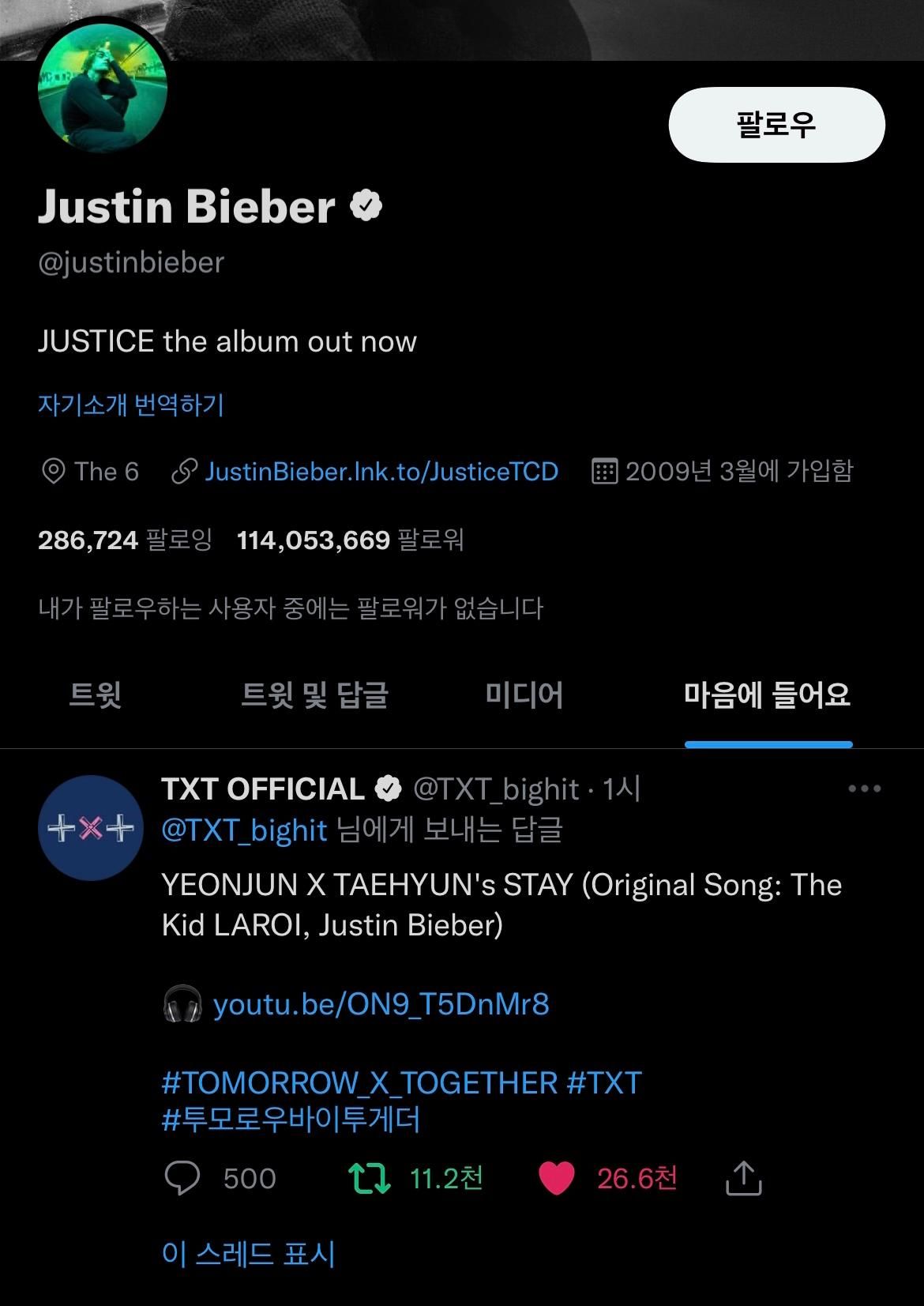This screenshot has height=1306, width=924.
Task: Open the JustinBieber.lnk.to/JusticeTCD link
Action: pyautogui.click(x=381, y=472)
